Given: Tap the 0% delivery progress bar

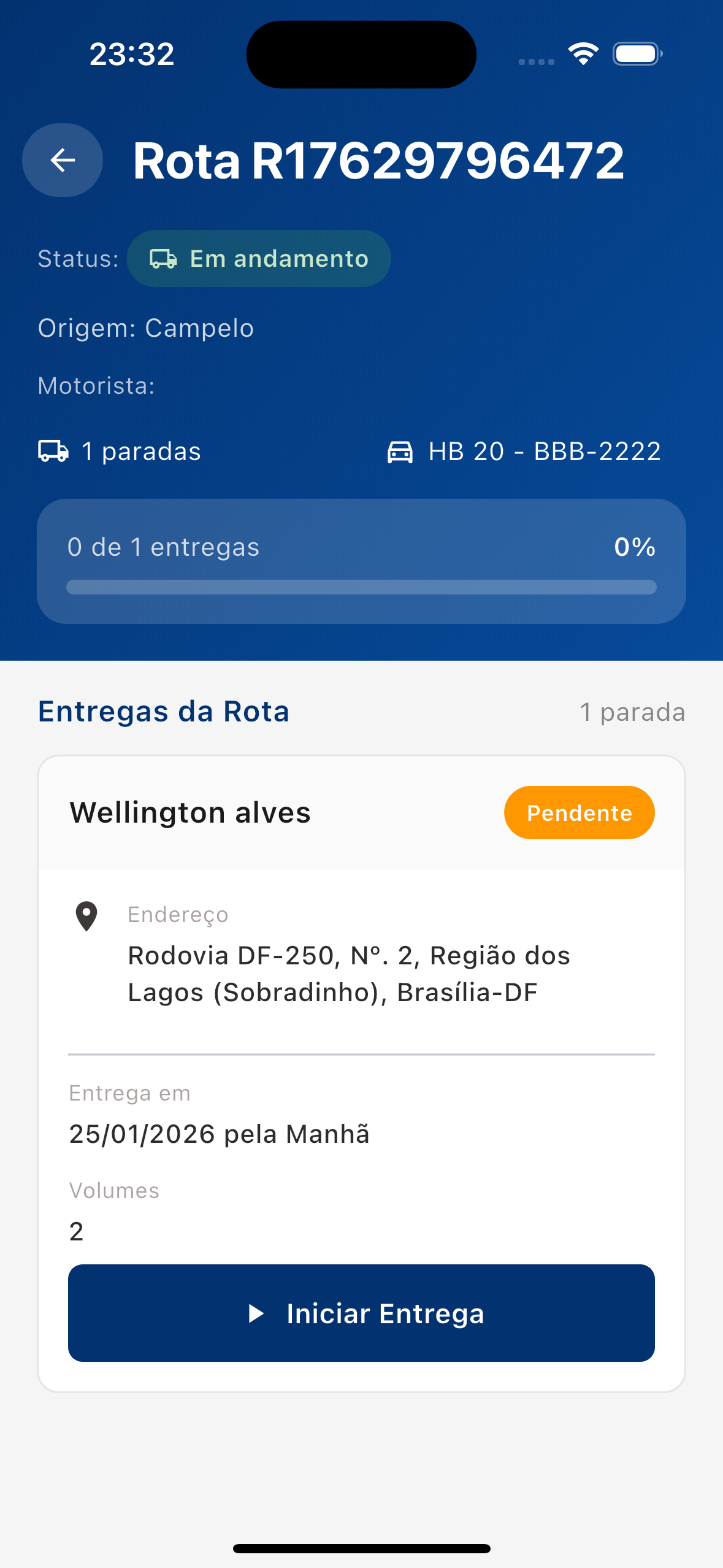Looking at the screenshot, I should (x=361, y=587).
